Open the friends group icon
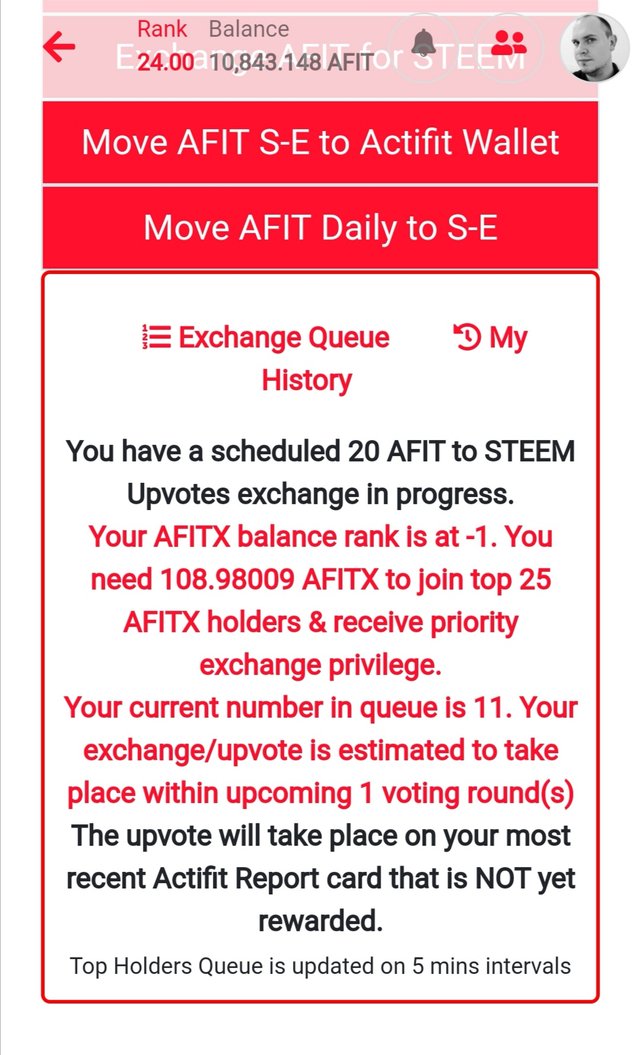640x1055 pixels. [510, 43]
